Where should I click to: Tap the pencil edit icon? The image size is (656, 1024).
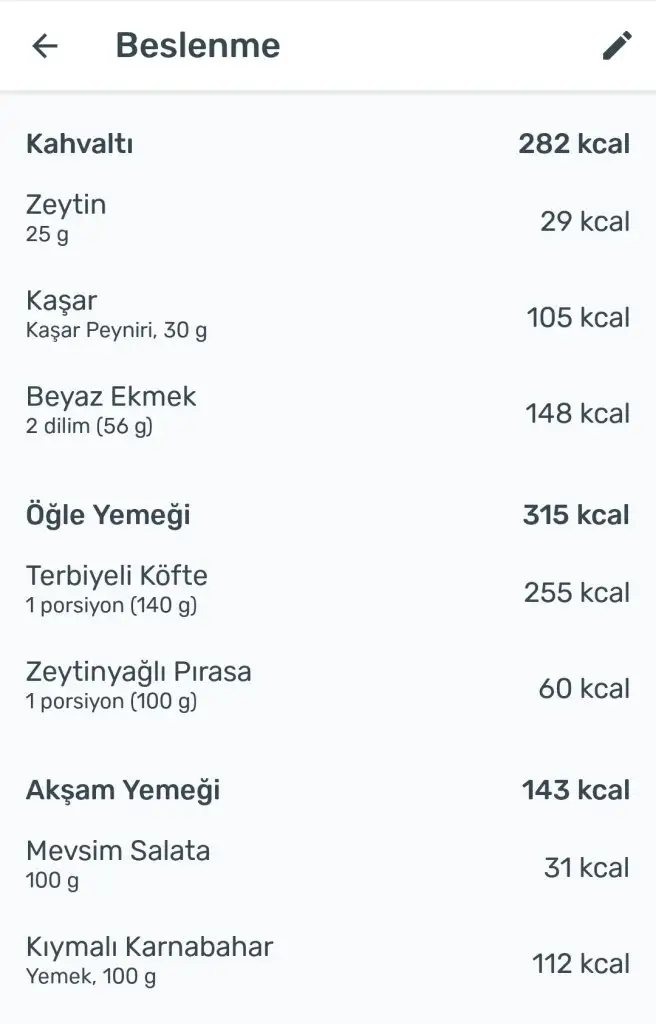click(617, 46)
